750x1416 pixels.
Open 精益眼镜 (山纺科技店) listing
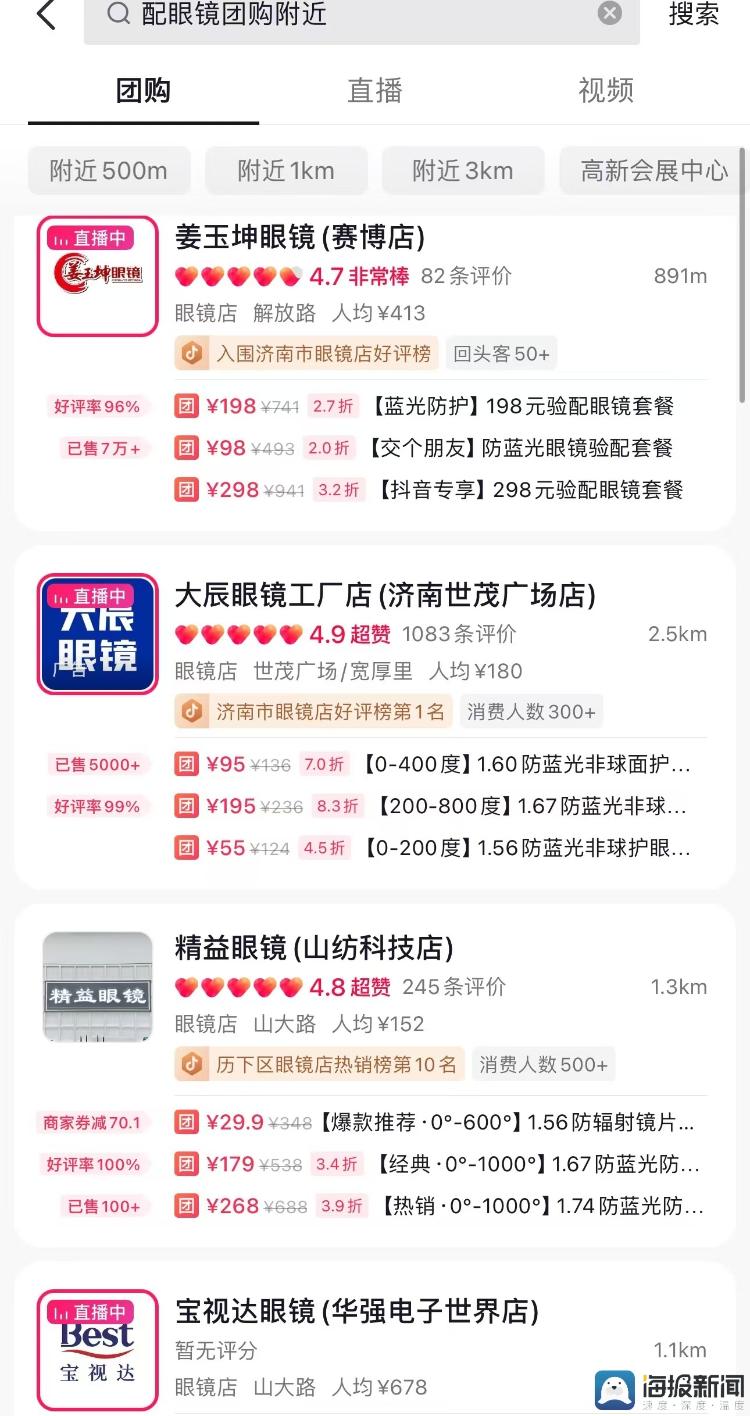[x=314, y=948]
